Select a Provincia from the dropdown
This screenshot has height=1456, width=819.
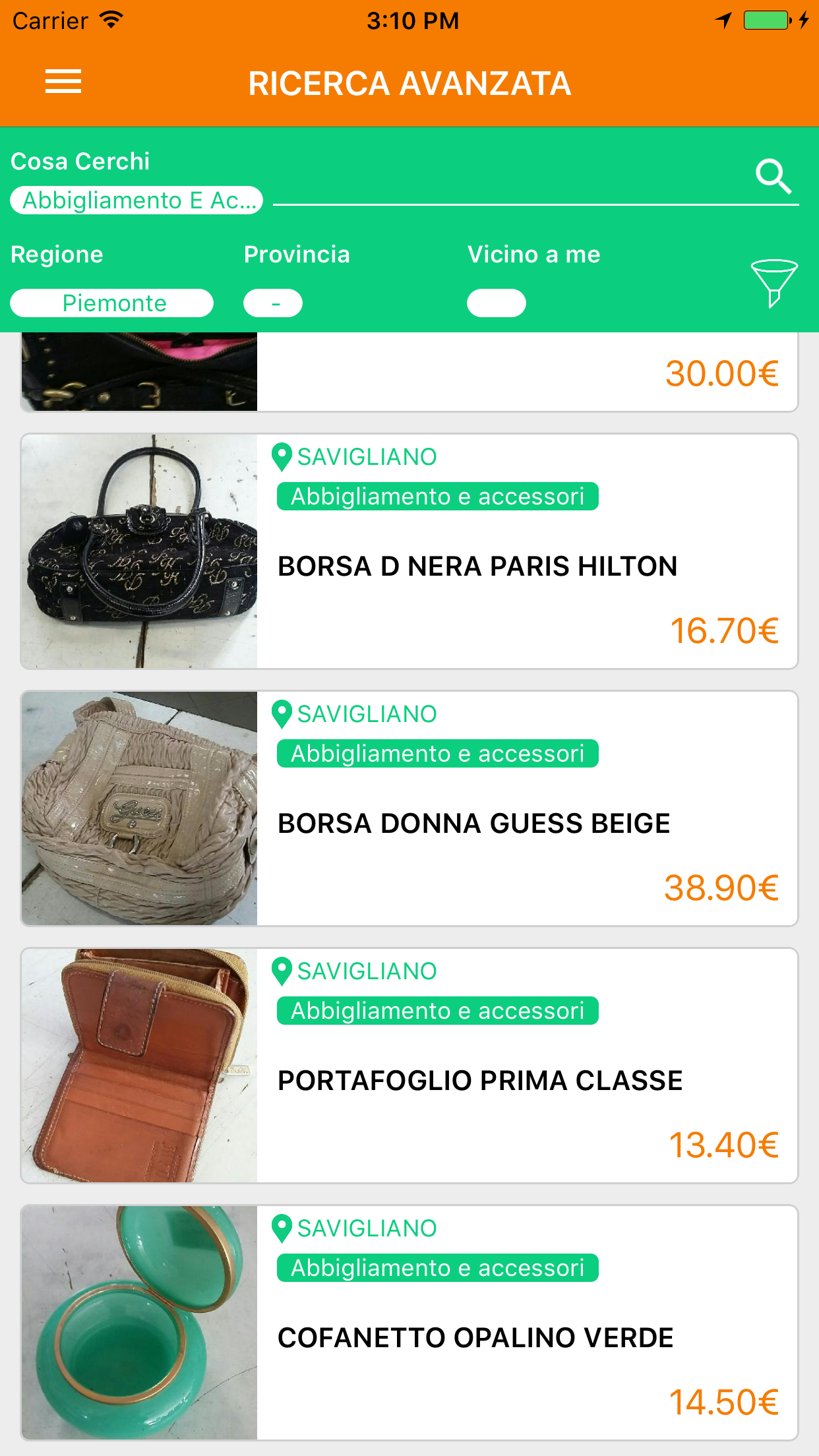pos(273,303)
